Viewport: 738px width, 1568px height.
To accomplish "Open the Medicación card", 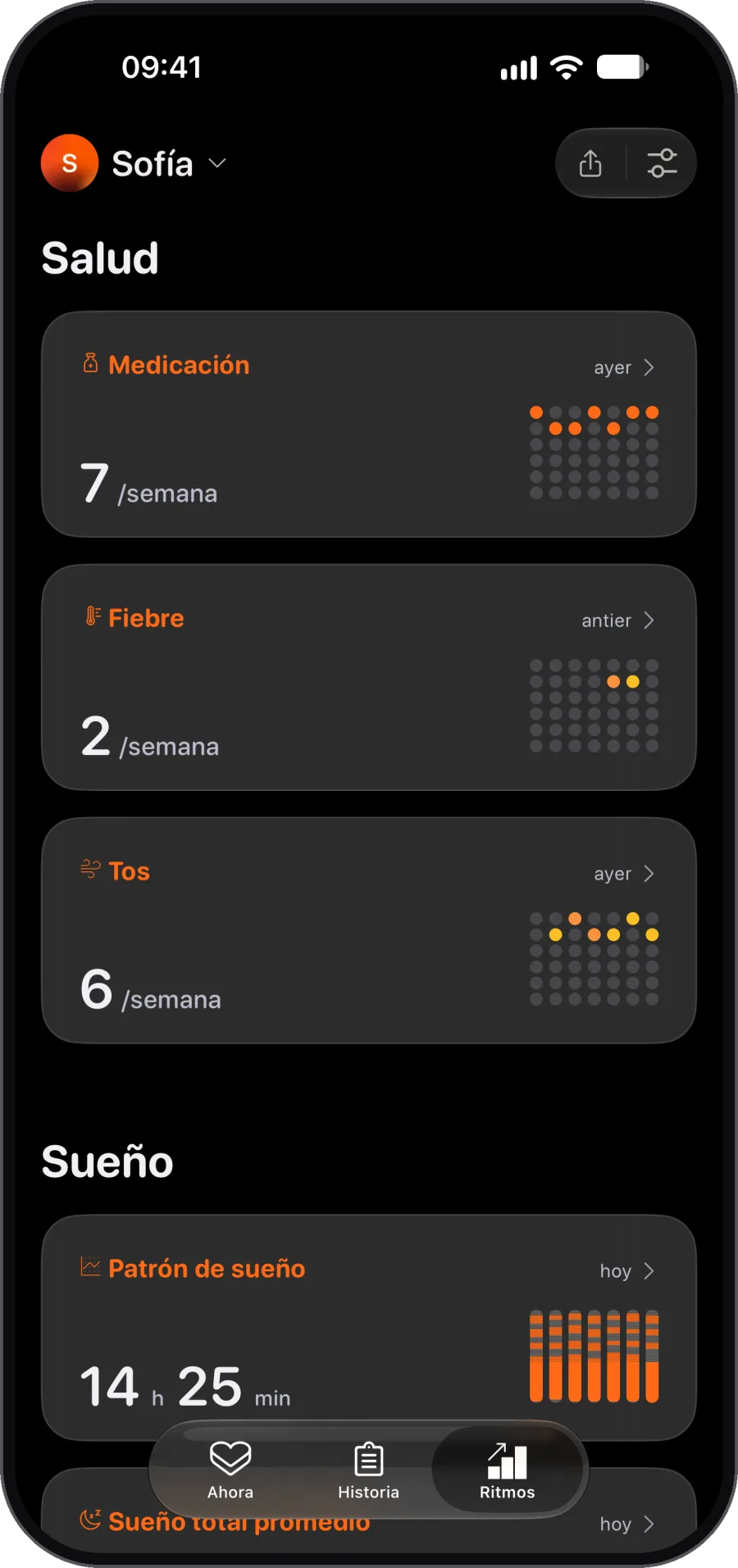I will 369,425.
